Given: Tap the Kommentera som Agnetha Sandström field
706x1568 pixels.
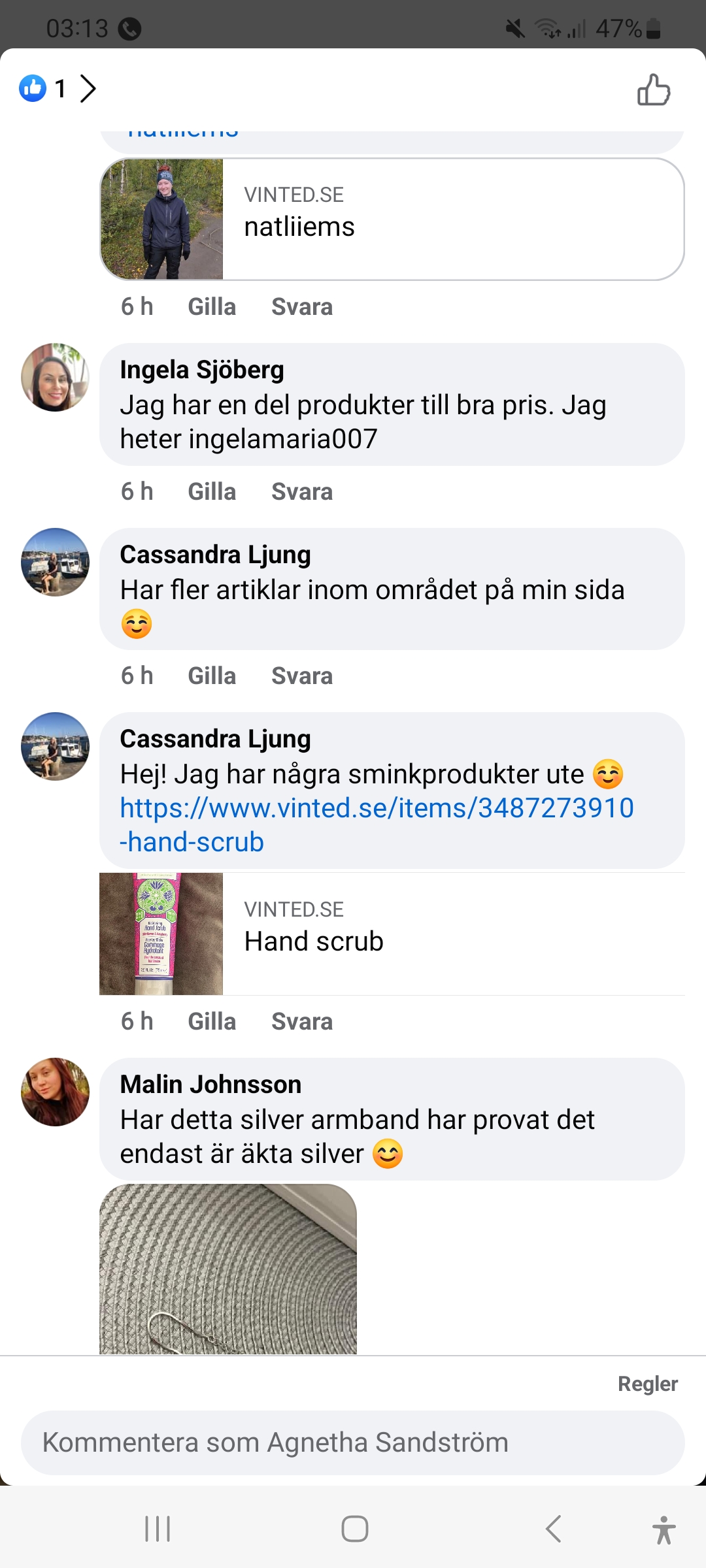Looking at the screenshot, I should tap(353, 1443).
